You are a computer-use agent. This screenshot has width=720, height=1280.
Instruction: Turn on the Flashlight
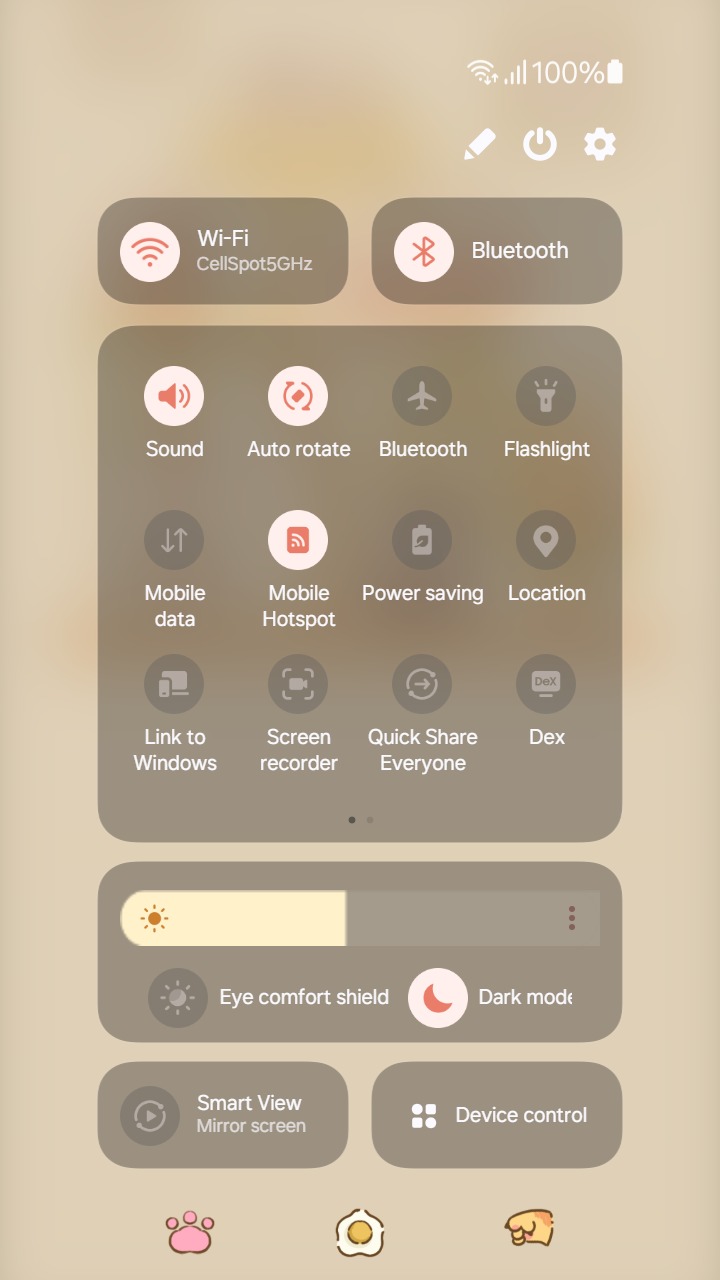[546, 396]
